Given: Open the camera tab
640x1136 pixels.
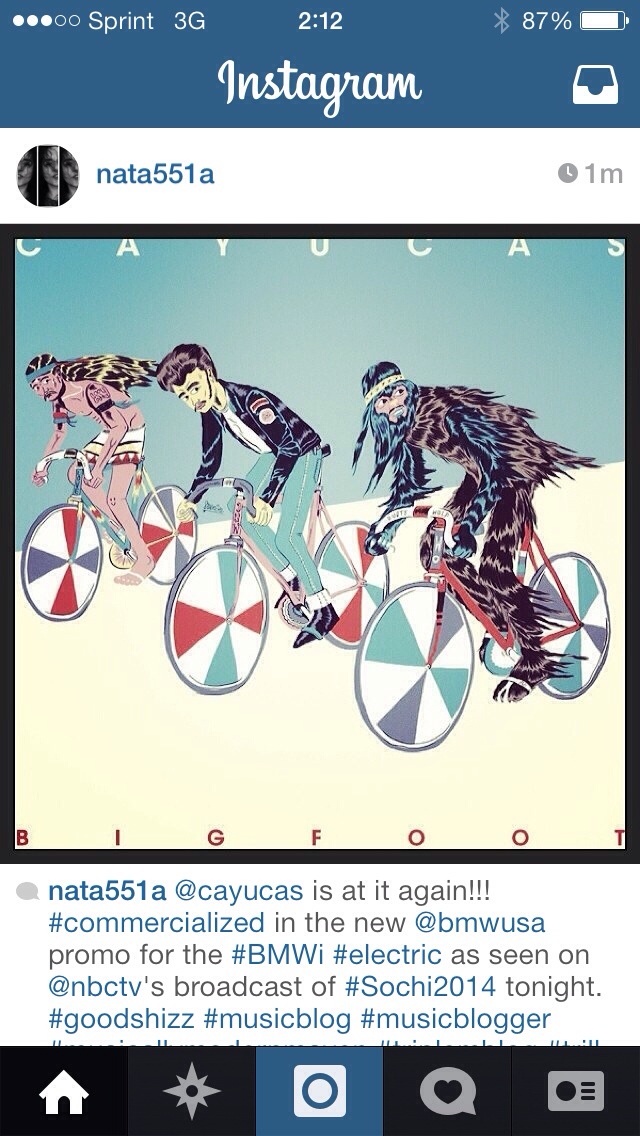Looking at the screenshot, I should (320, 1090).
